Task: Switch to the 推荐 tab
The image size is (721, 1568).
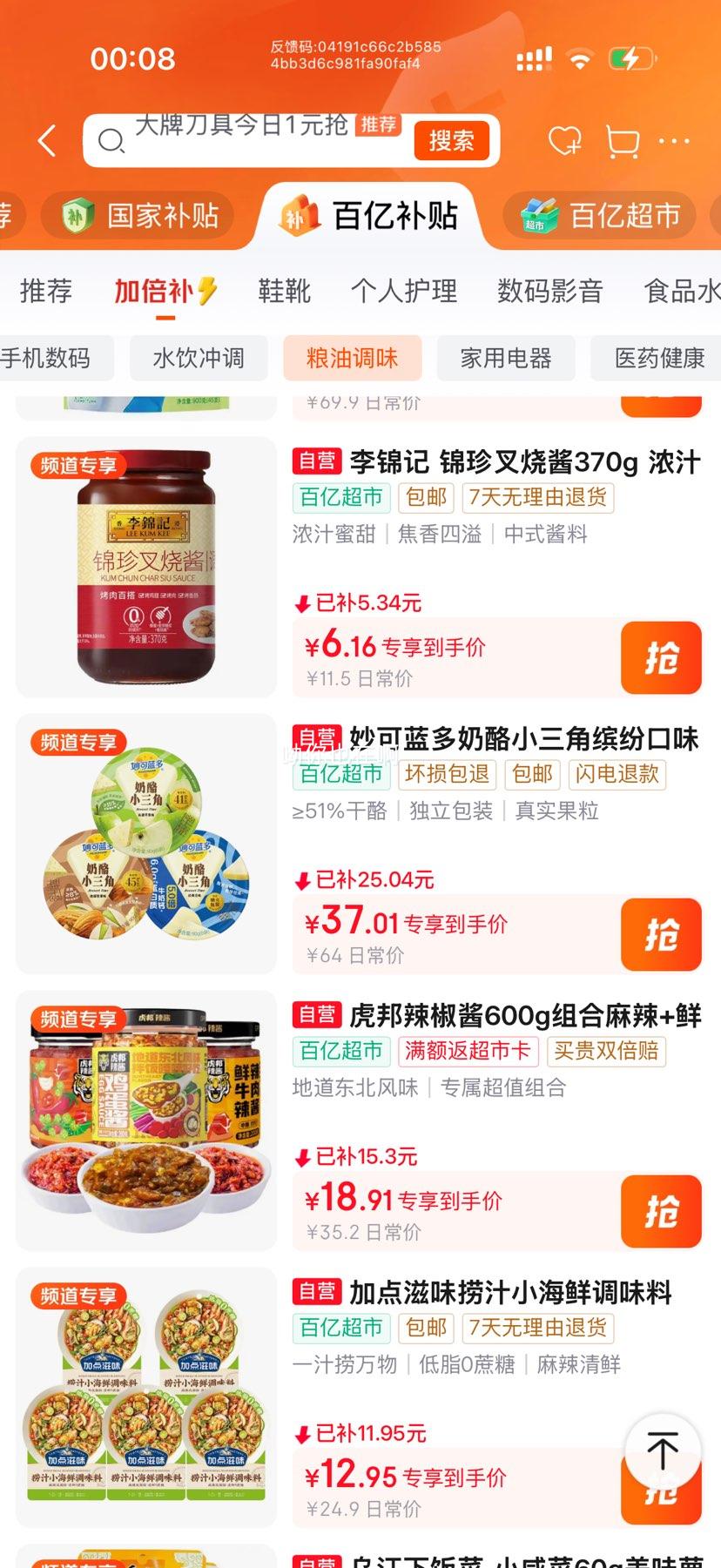Action: click(x=47, y=292)
